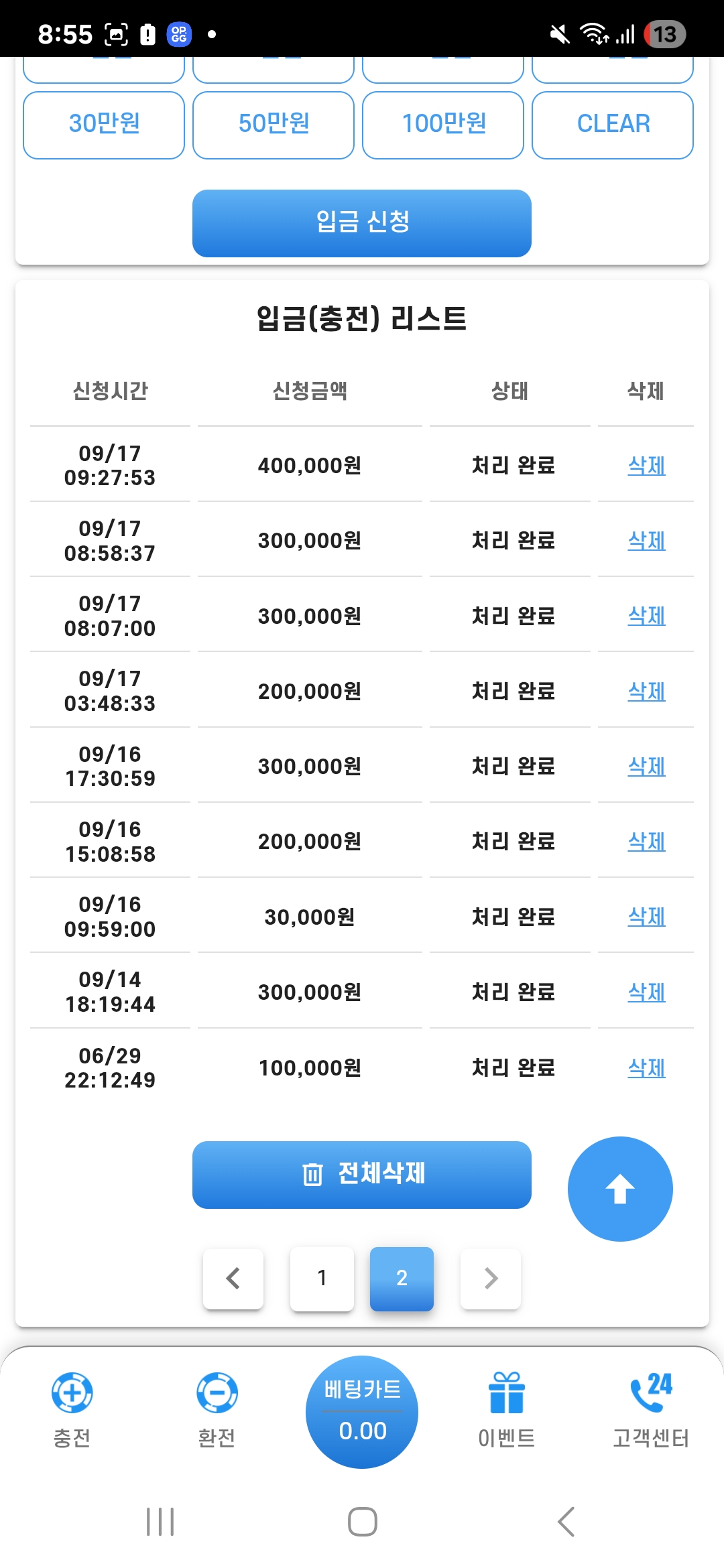Jump to top with the up-arrow button
724x1568 pixels.
[x=620, y=1189]
